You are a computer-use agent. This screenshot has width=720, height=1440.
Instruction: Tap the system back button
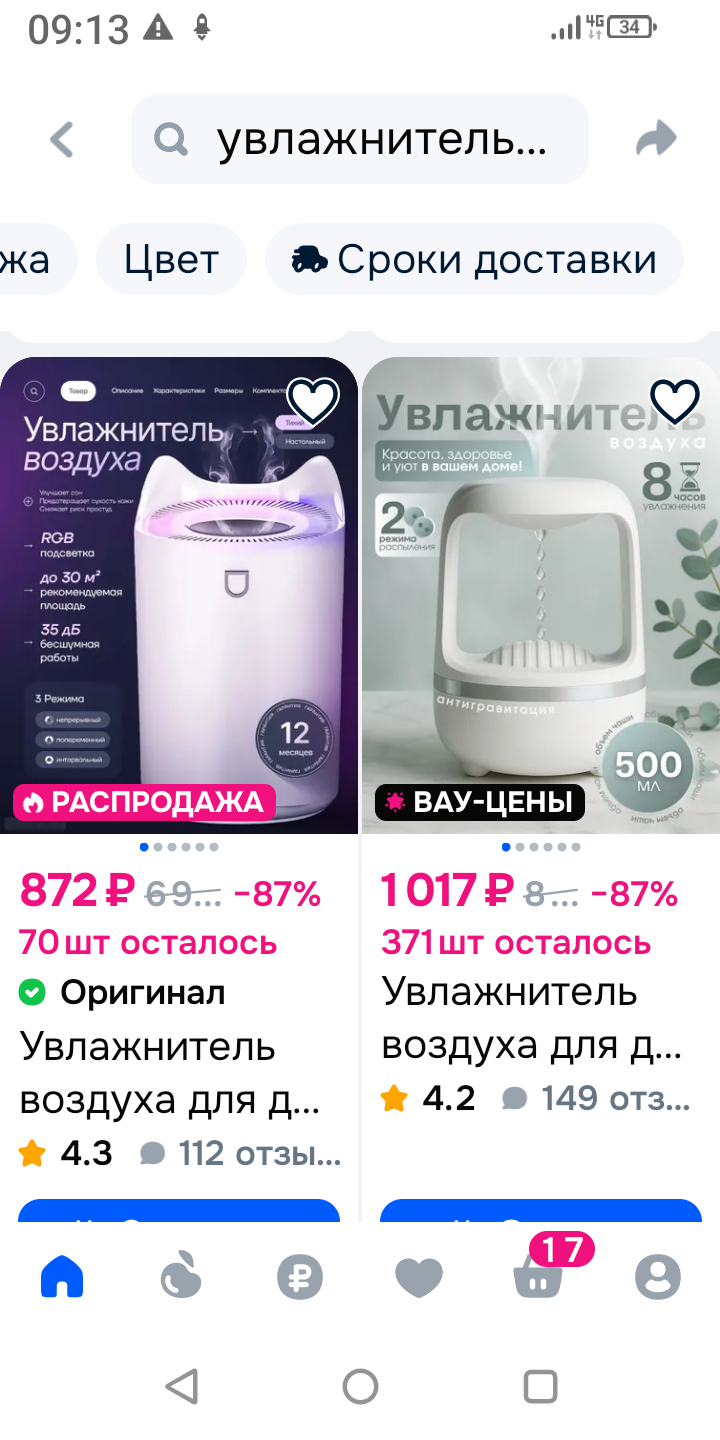(x=181, y=1386)
